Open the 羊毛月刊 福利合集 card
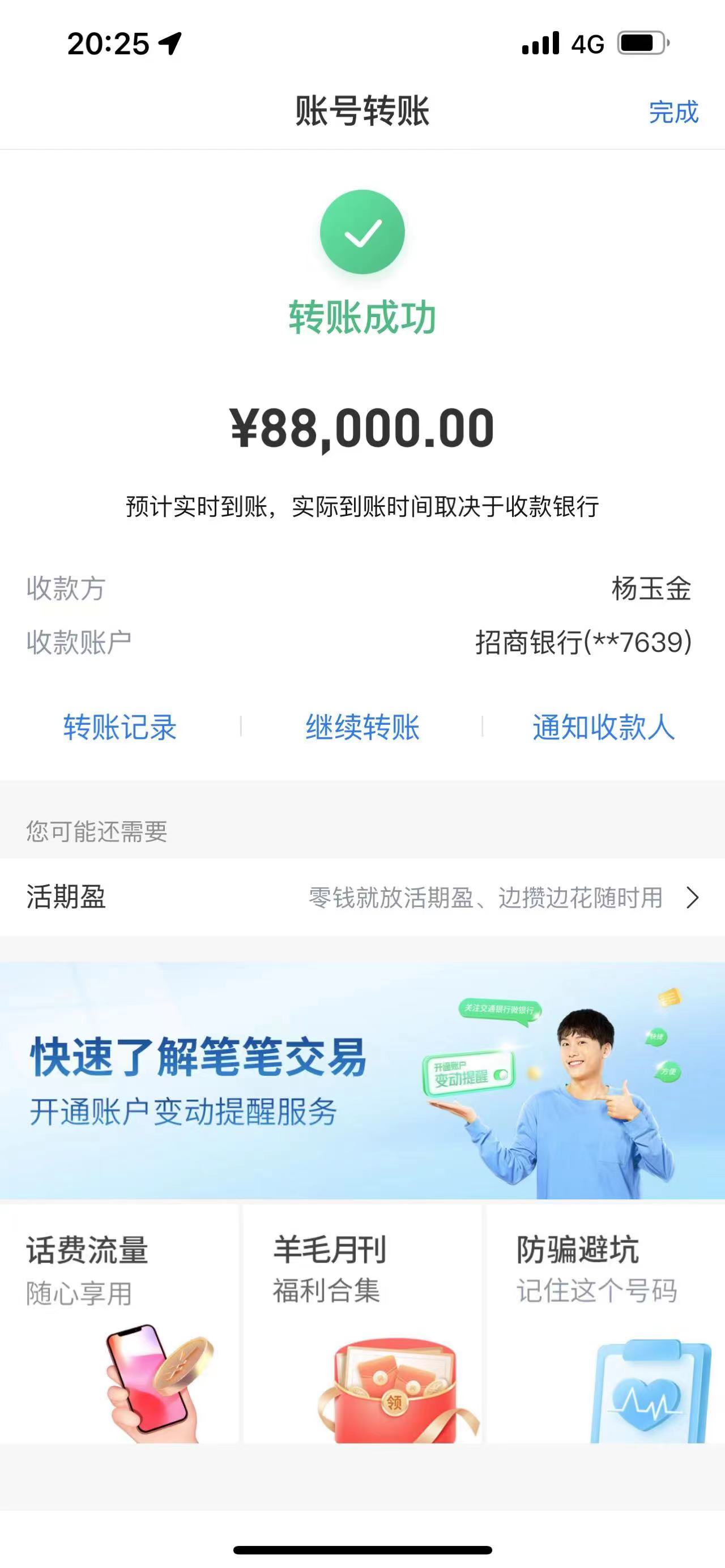 (x=362, y=1325)
